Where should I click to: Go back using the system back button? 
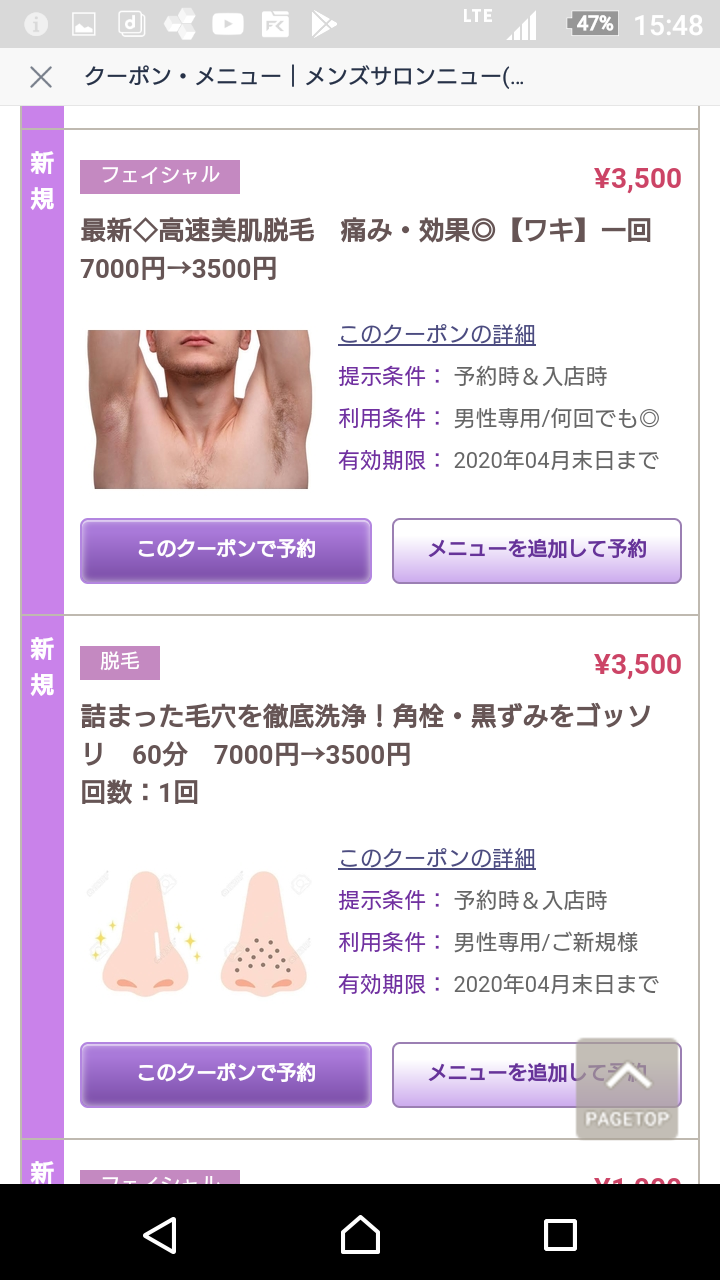(160, 1234)
